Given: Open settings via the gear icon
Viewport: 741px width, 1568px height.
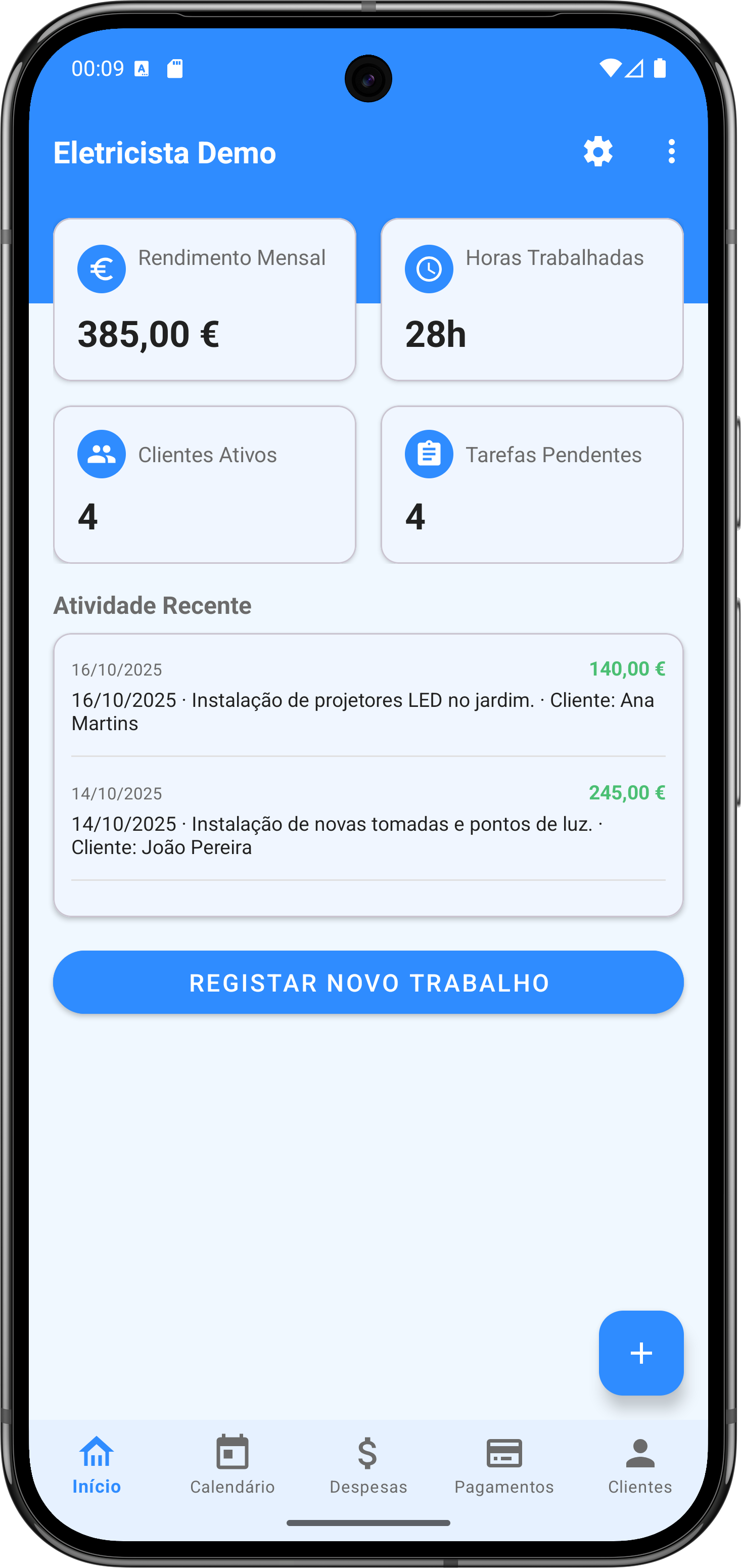Looking at the screenshot, I should click(x=598, y=152).
